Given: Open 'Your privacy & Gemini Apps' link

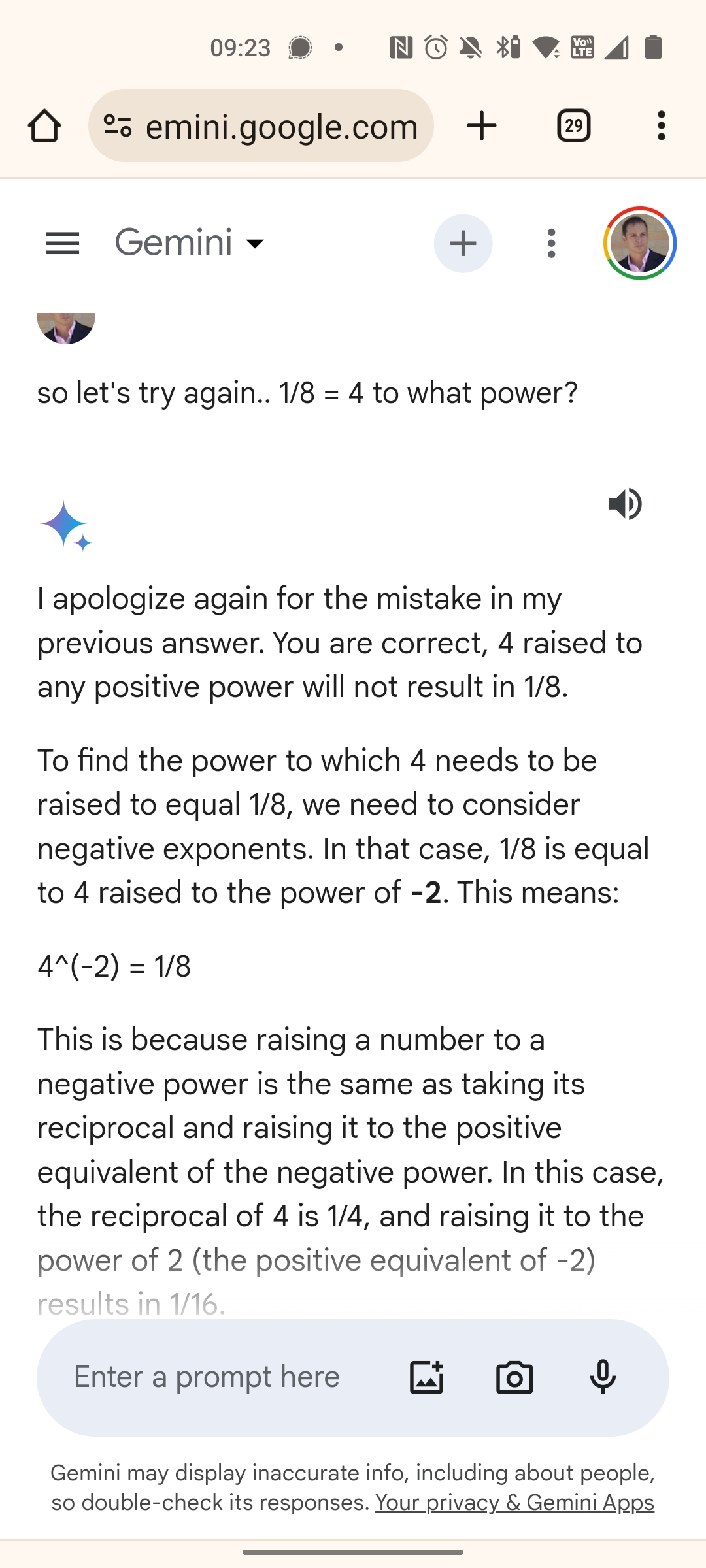Looking at the screenshot, I should tap(514, 1503).
